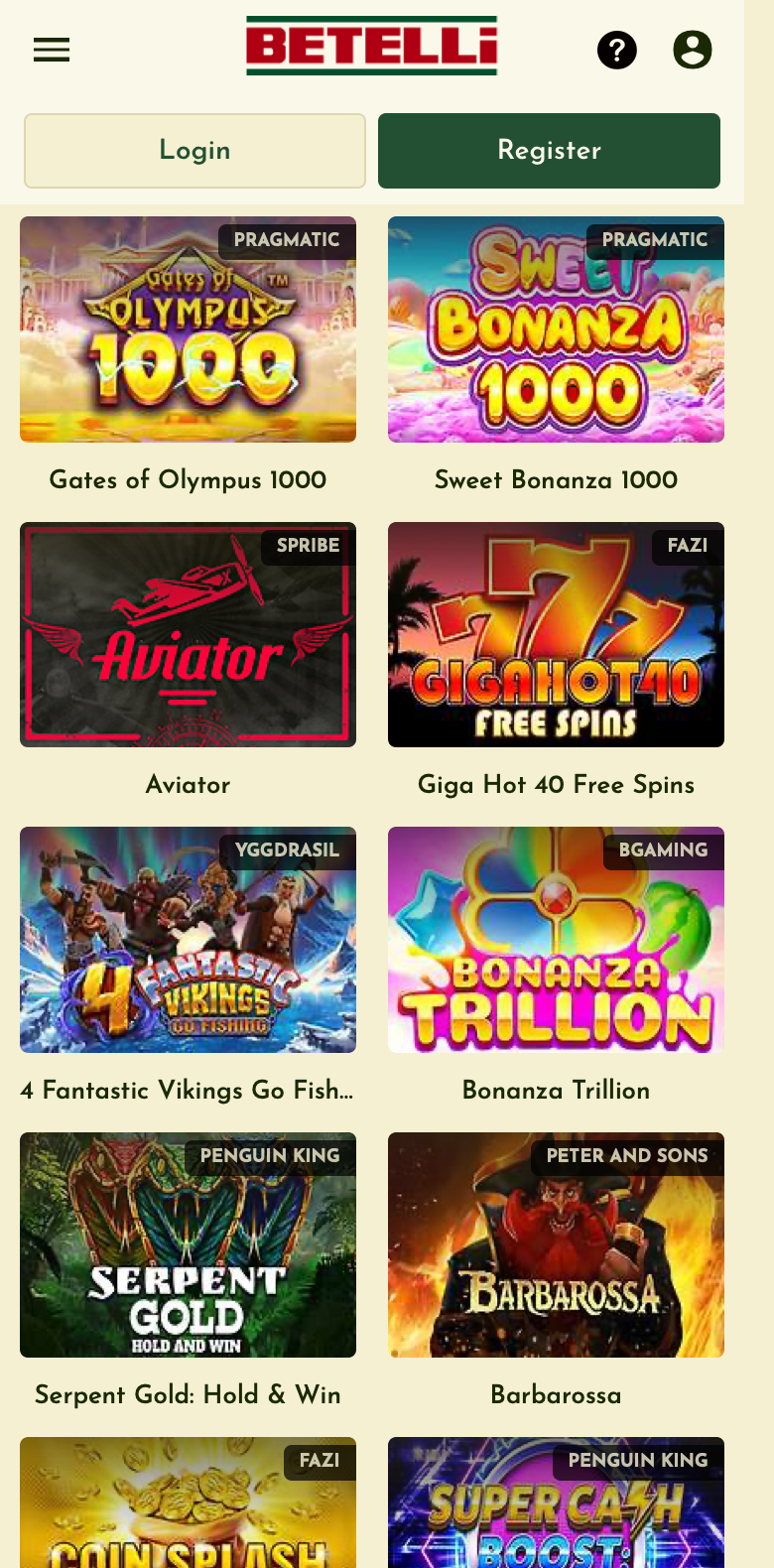
Task: Open Bonanza Trillion game tile
Action: [556, 940]
